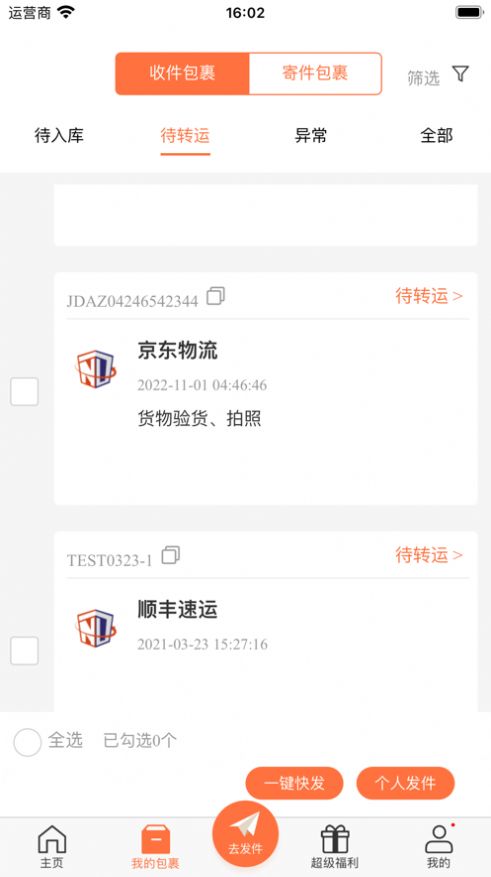Image resolution: width=491 pixels, height=877 pixels.
Task: Select the 异常 tab
Action: (x=311, y=135)
